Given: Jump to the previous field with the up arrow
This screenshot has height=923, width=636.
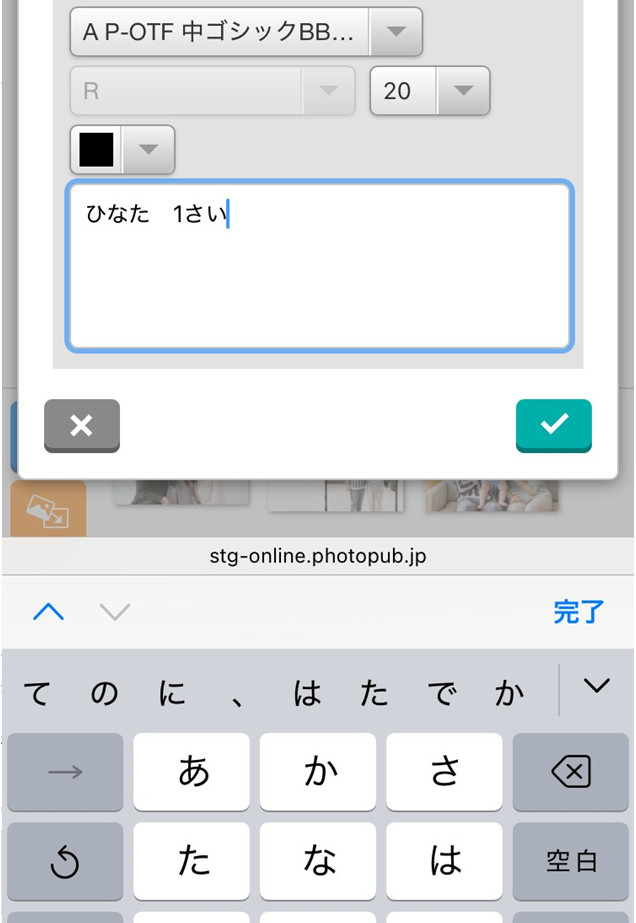Looking at the screenshot, I should click(48, 612).
